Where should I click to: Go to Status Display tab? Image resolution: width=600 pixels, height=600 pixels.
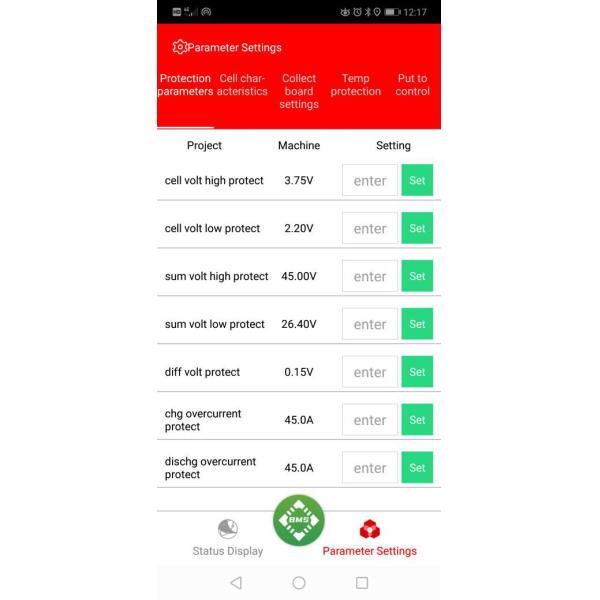228,538
